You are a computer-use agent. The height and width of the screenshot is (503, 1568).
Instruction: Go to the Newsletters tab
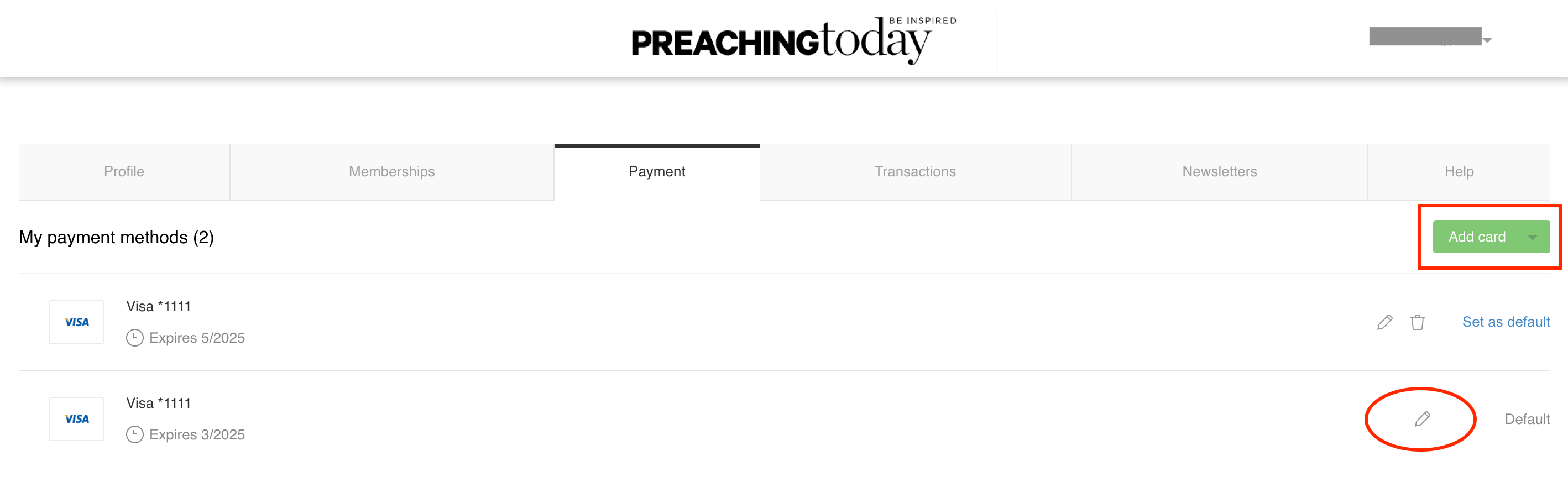1219,171
